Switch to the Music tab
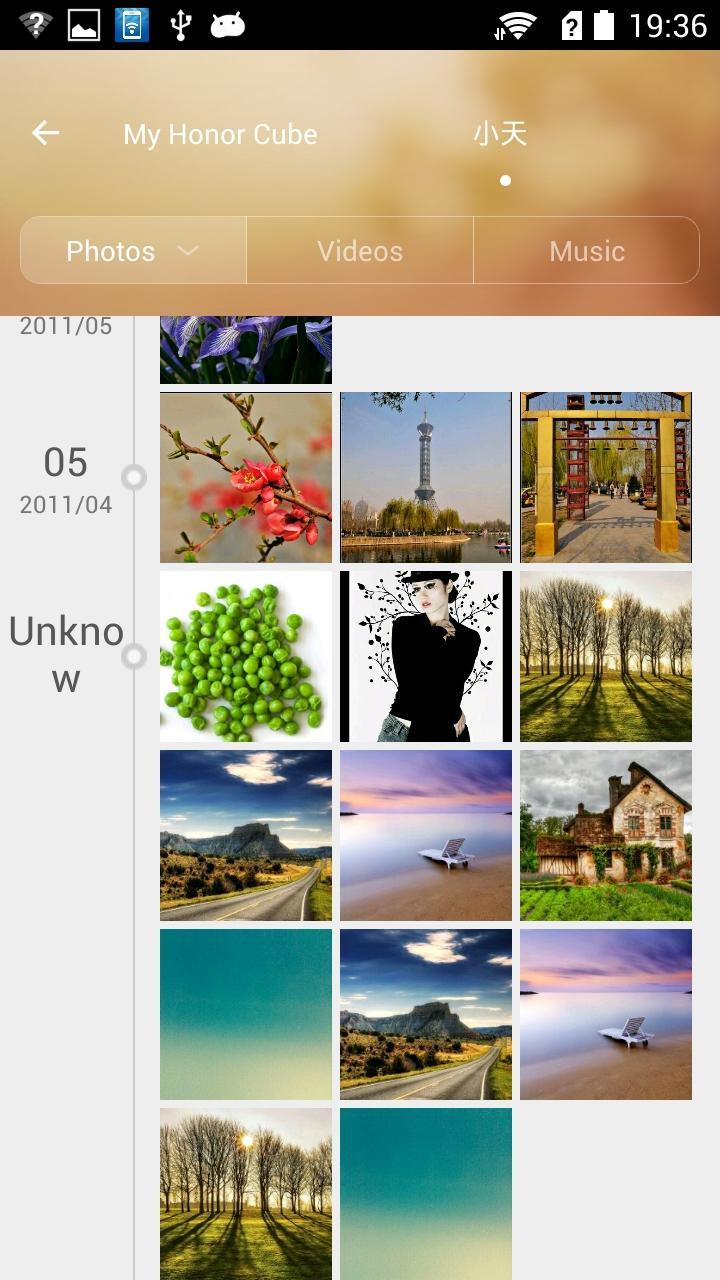The height and width of the screenshot is (1280, 720). pyautogui.click(x=586, y=251)
